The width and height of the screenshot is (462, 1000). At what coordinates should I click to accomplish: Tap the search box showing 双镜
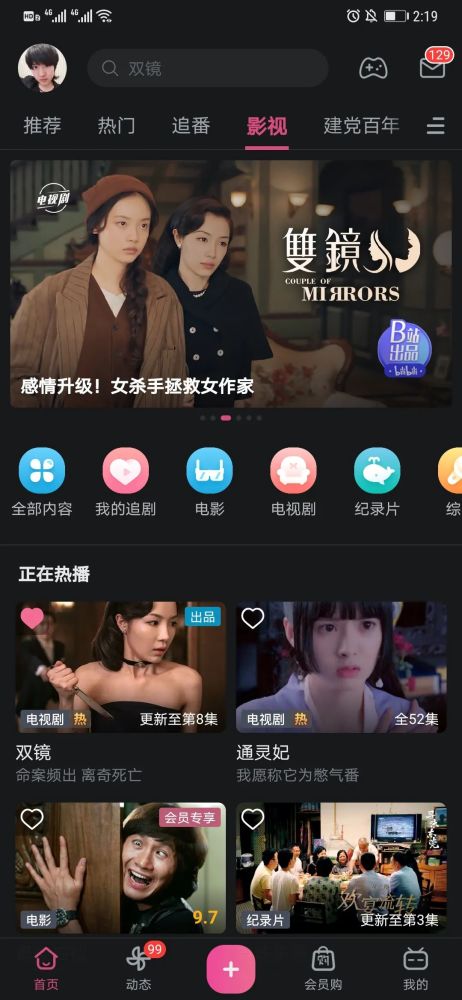click(207, 68)
